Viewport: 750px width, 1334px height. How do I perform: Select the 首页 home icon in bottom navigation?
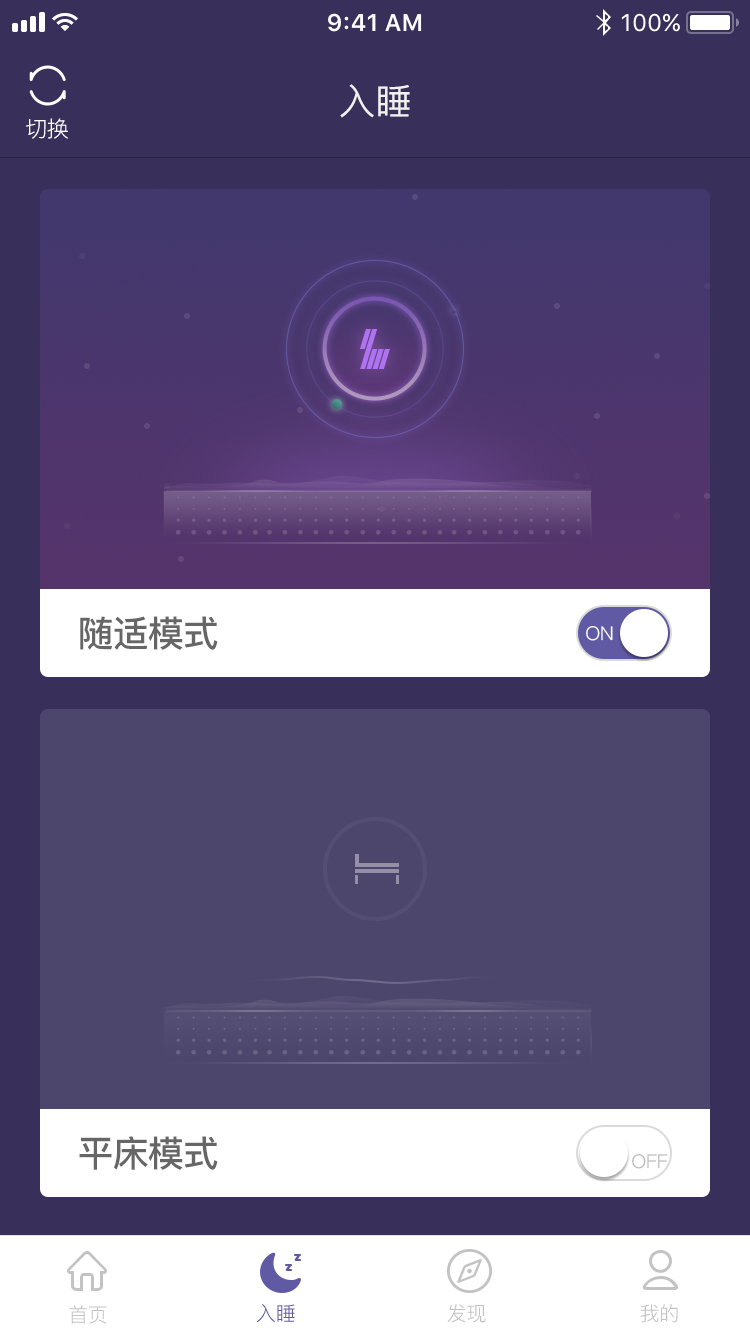coord(88,1270)
